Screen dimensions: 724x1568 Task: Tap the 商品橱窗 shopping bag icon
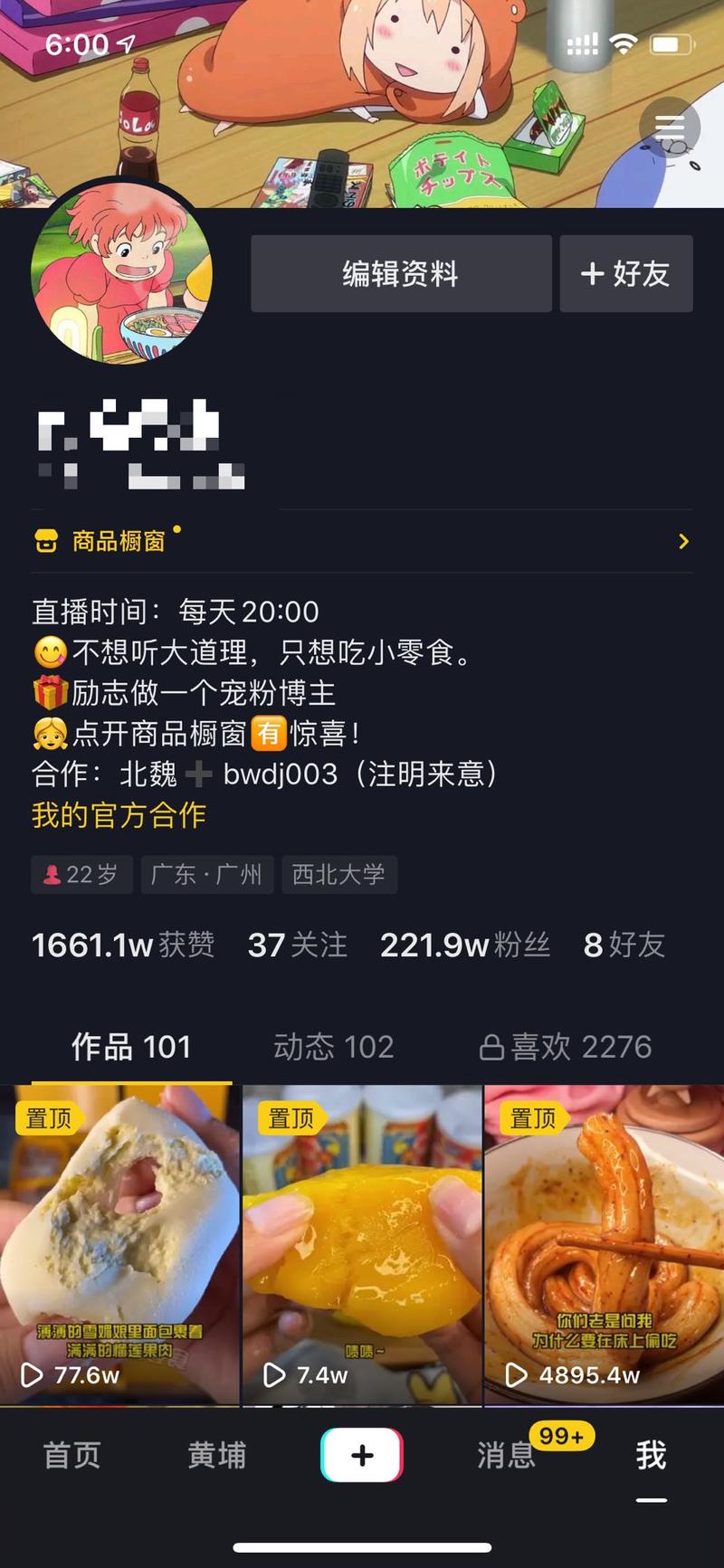click(44, 541)
